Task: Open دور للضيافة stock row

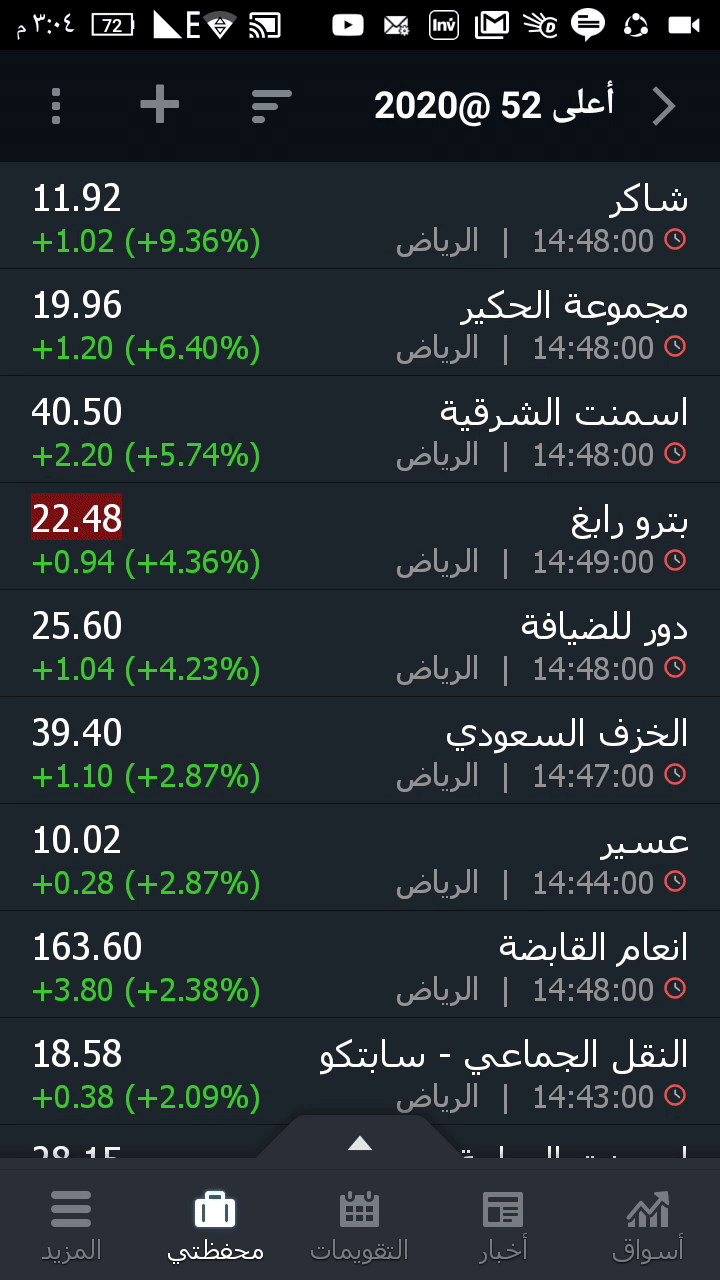Action: pos(360,644)
